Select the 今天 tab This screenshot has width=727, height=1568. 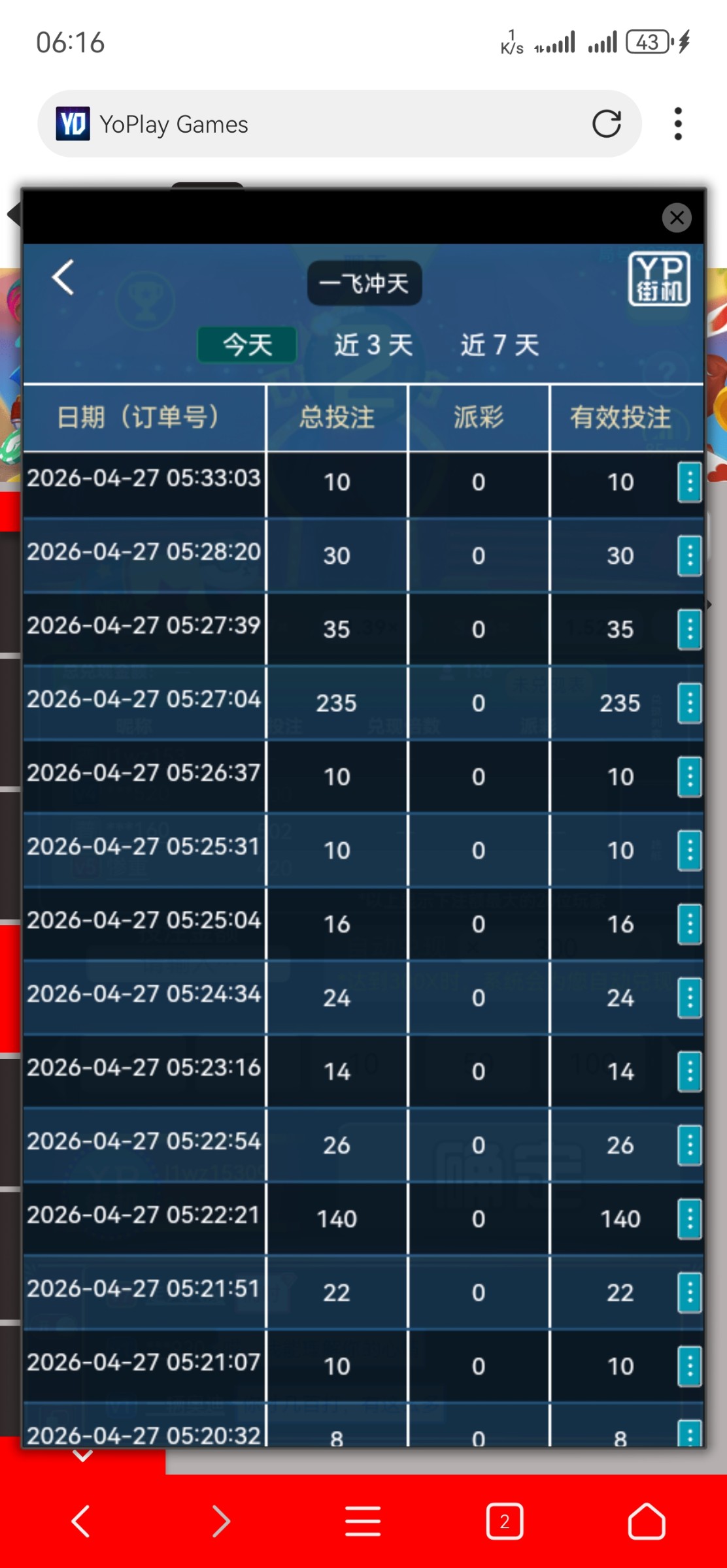245,346
